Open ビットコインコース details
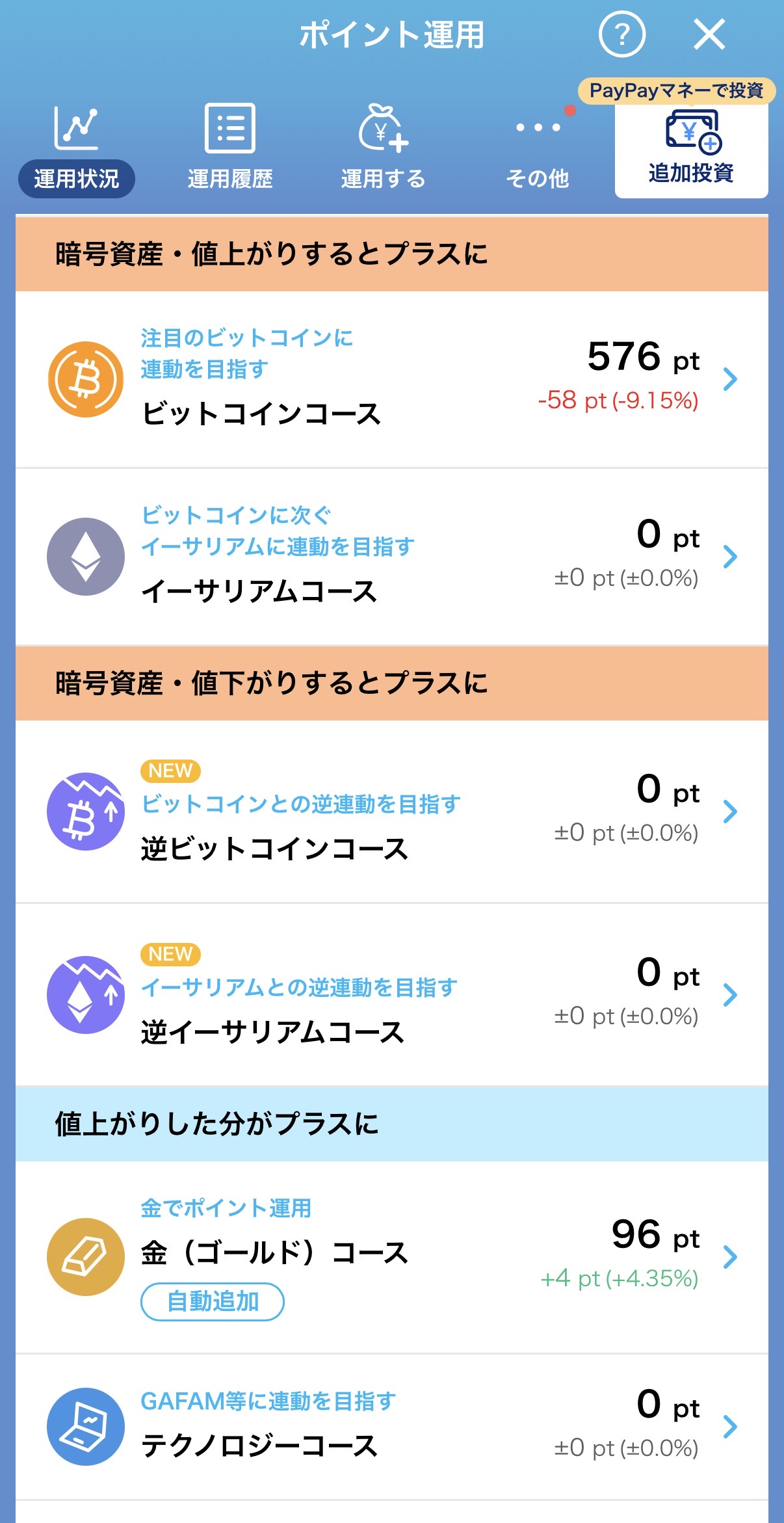 pos(391,379)
